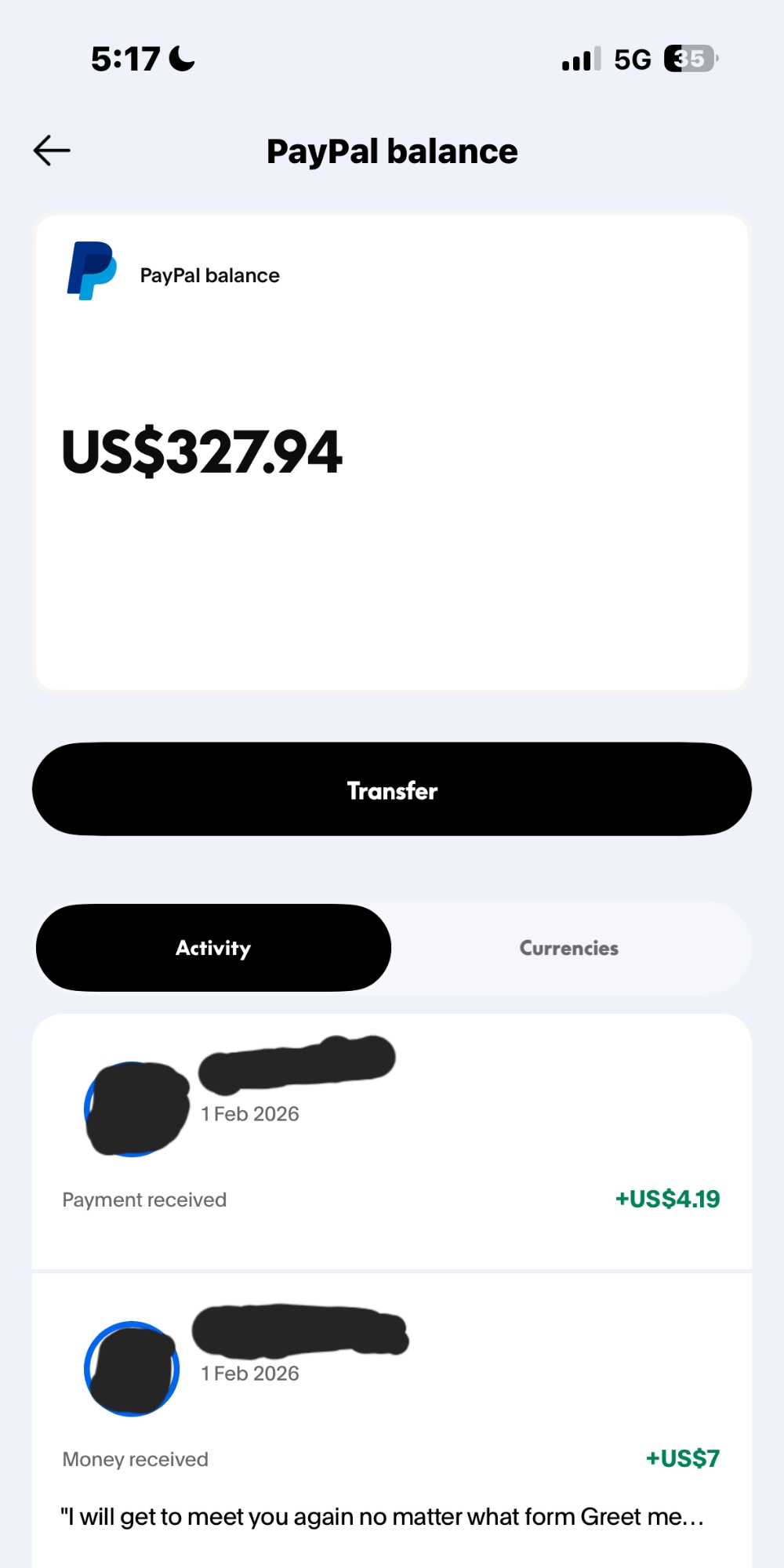
Task: Switch to the Currencies tab
Action: pos(569,948)
